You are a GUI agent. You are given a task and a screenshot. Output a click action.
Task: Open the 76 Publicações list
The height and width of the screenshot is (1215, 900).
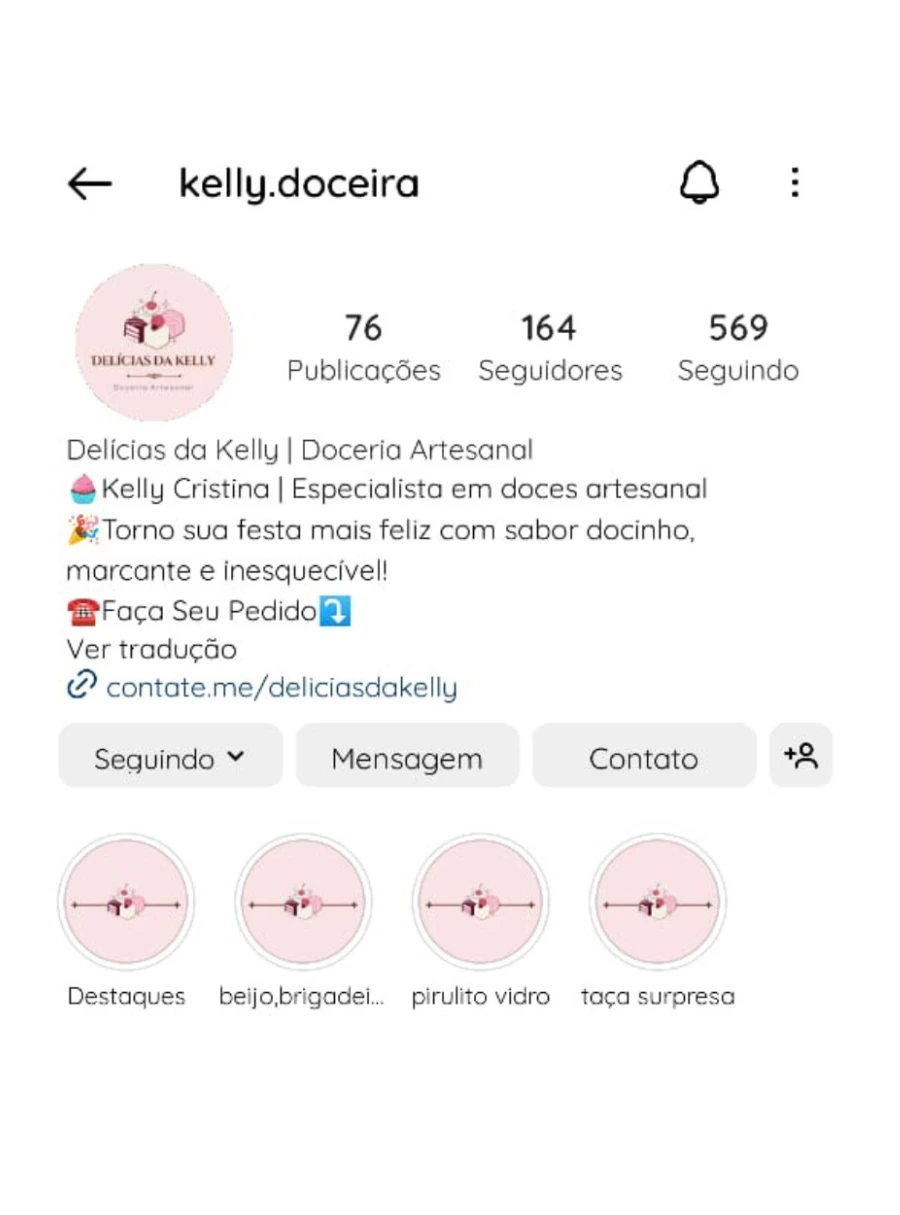363,348
